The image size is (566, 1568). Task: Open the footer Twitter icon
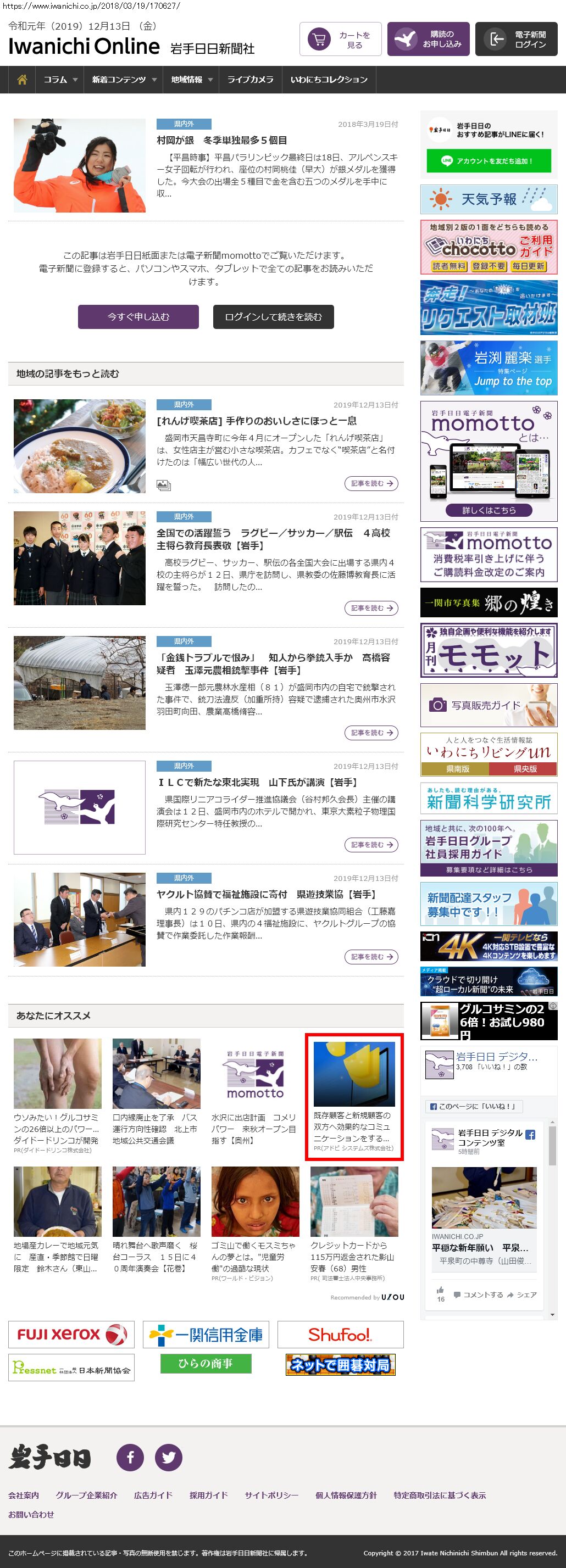(x=169, y=1458)
